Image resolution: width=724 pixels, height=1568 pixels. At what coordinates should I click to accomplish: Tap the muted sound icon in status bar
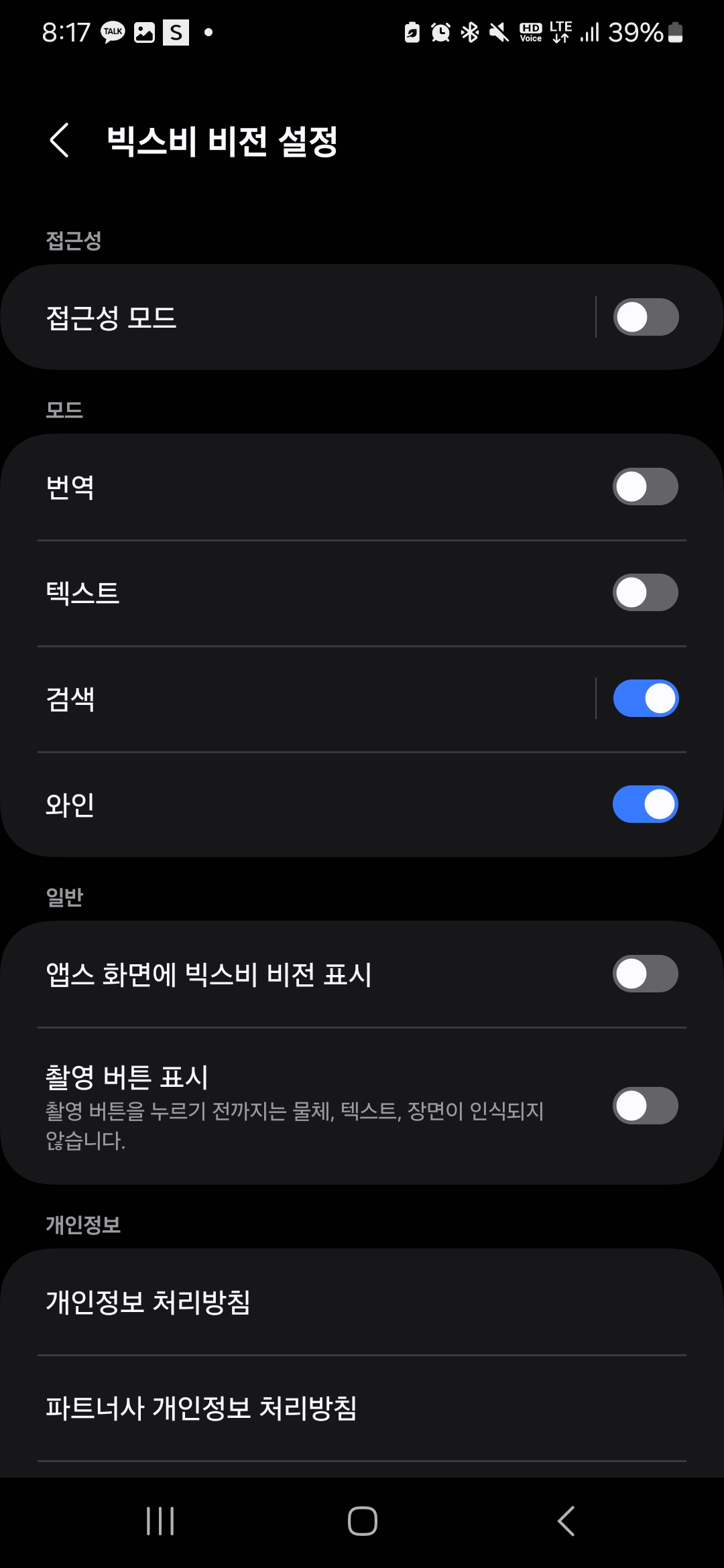point(498,31)
